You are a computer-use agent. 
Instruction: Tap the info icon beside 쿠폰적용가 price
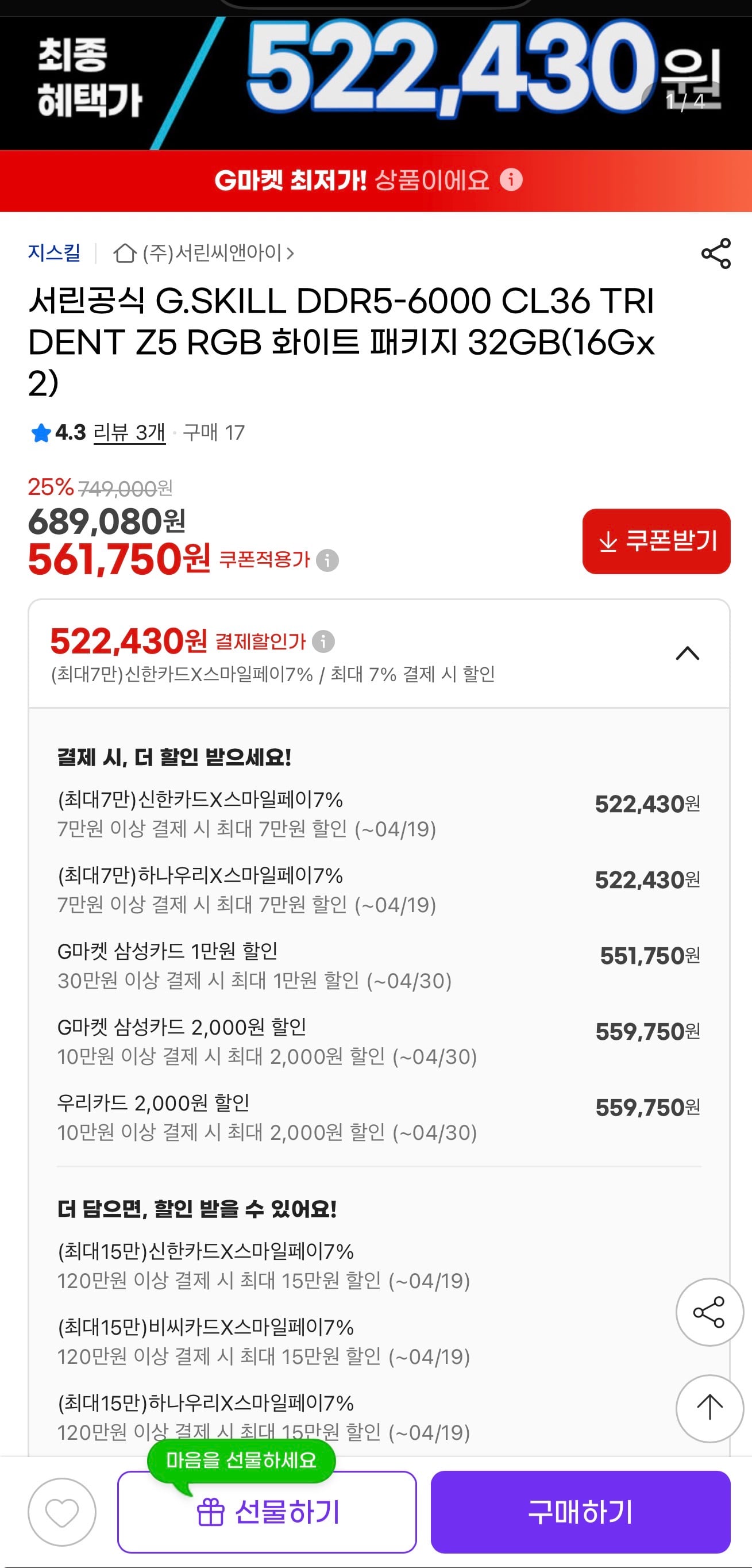(x=328, y=560)
